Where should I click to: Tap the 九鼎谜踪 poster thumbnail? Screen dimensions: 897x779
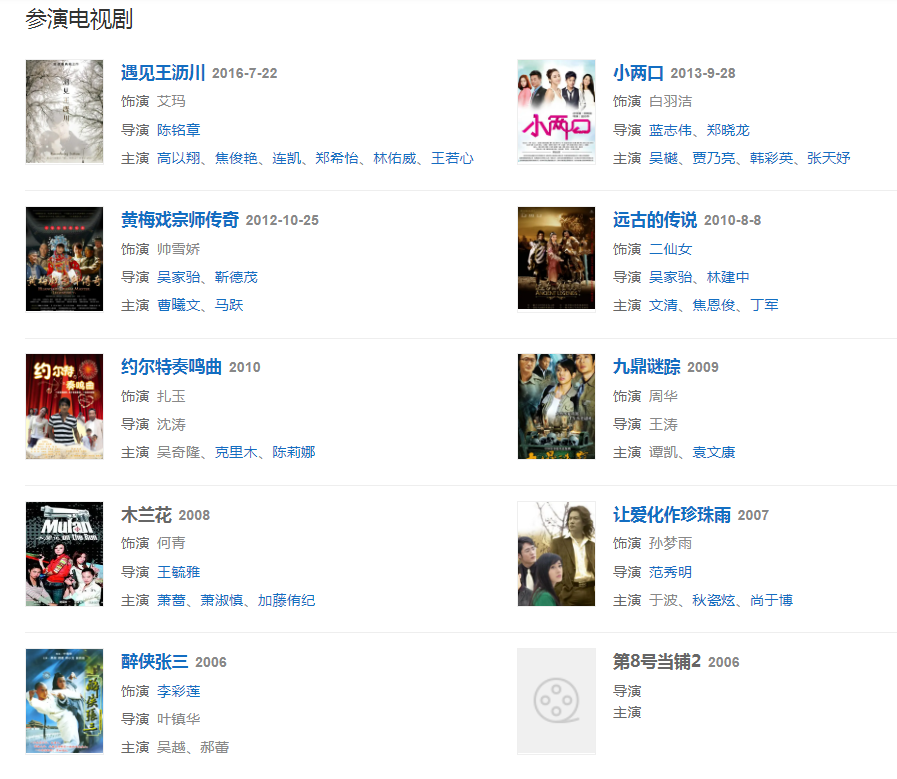[x=556, y=406]
